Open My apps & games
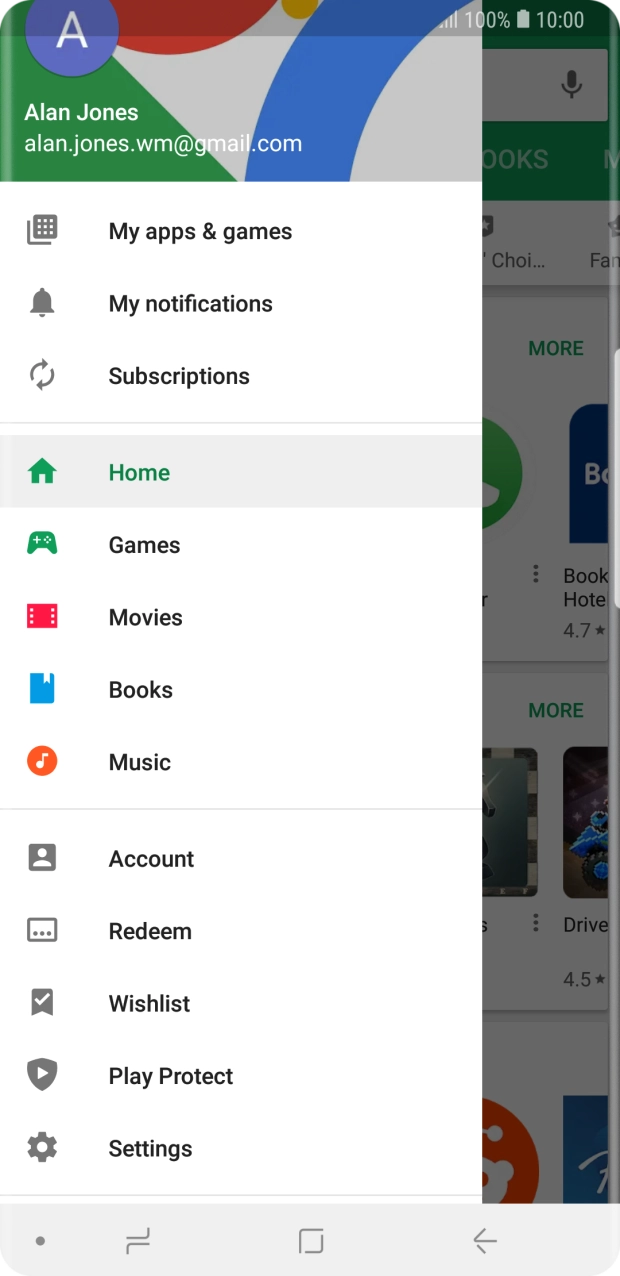The height and width of the screenshot is (1276, 620). (200, 231)
